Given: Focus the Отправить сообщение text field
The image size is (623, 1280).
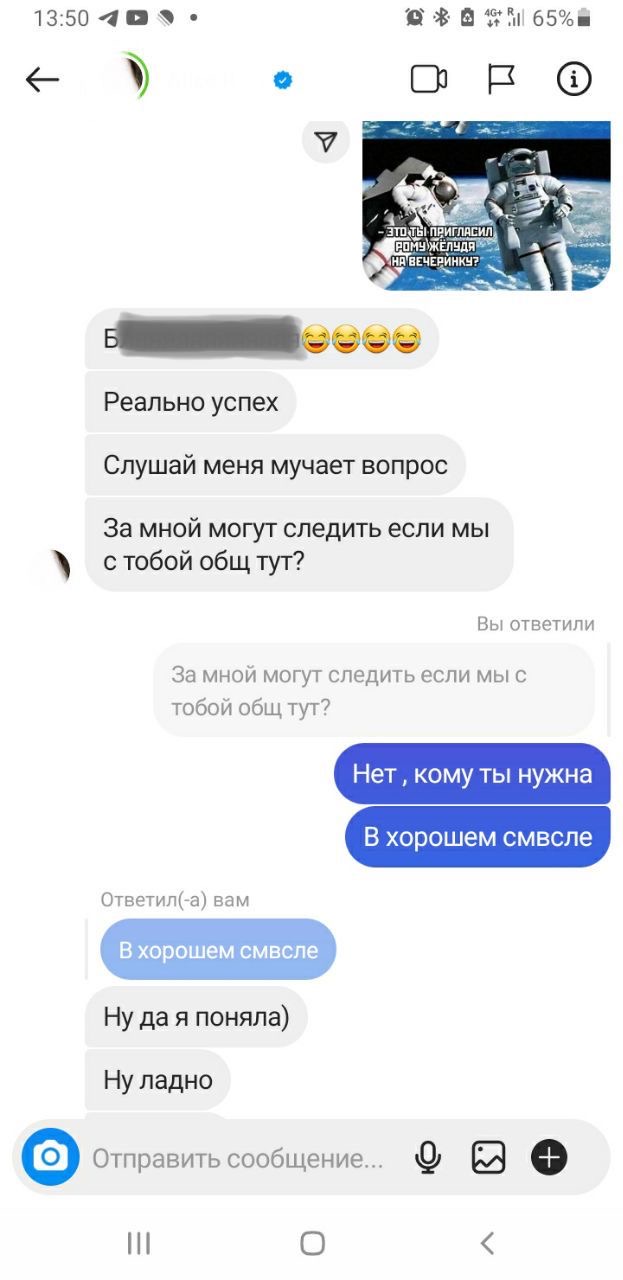Looking at the screenshot, I should (238, 1159).
